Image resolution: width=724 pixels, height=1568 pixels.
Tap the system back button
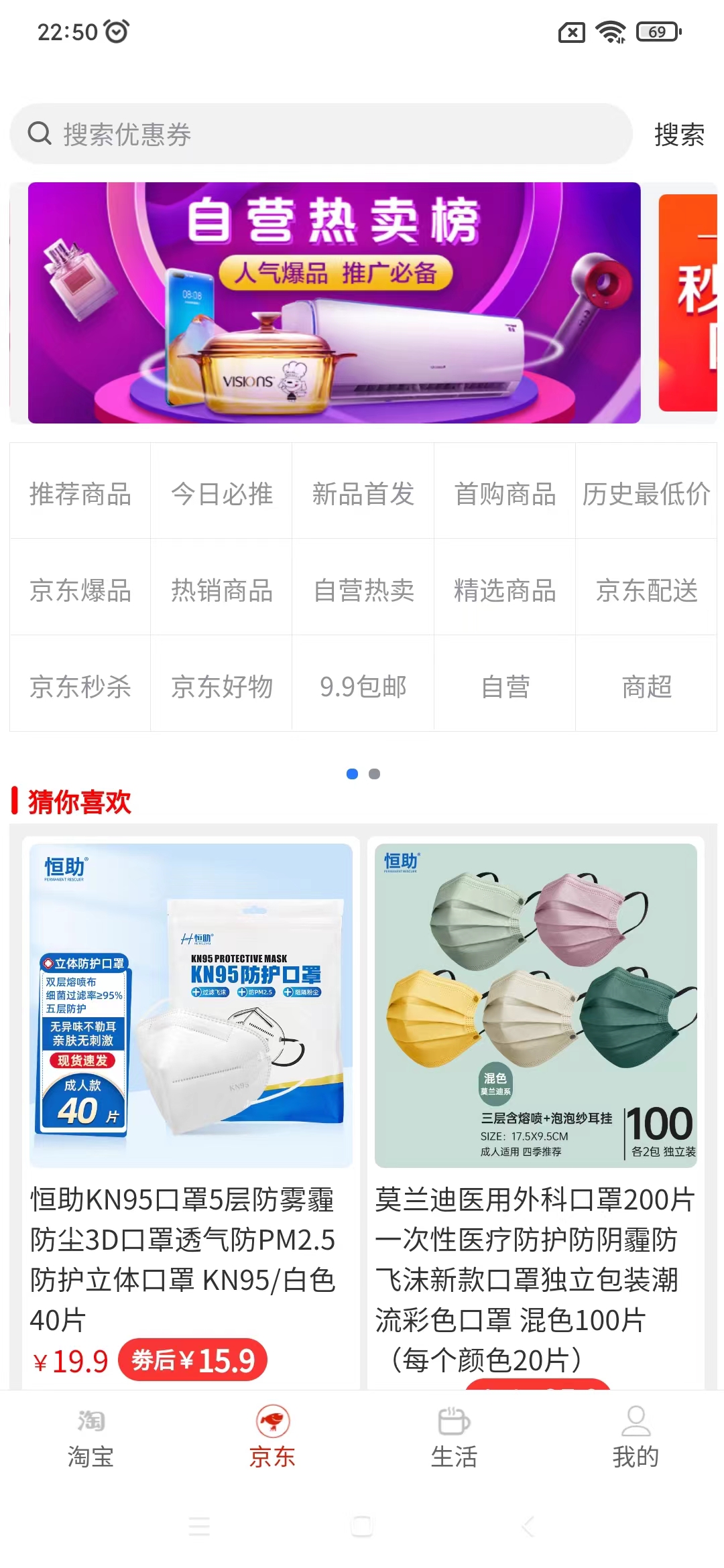pyautogui.click(x=528, y=1526)
